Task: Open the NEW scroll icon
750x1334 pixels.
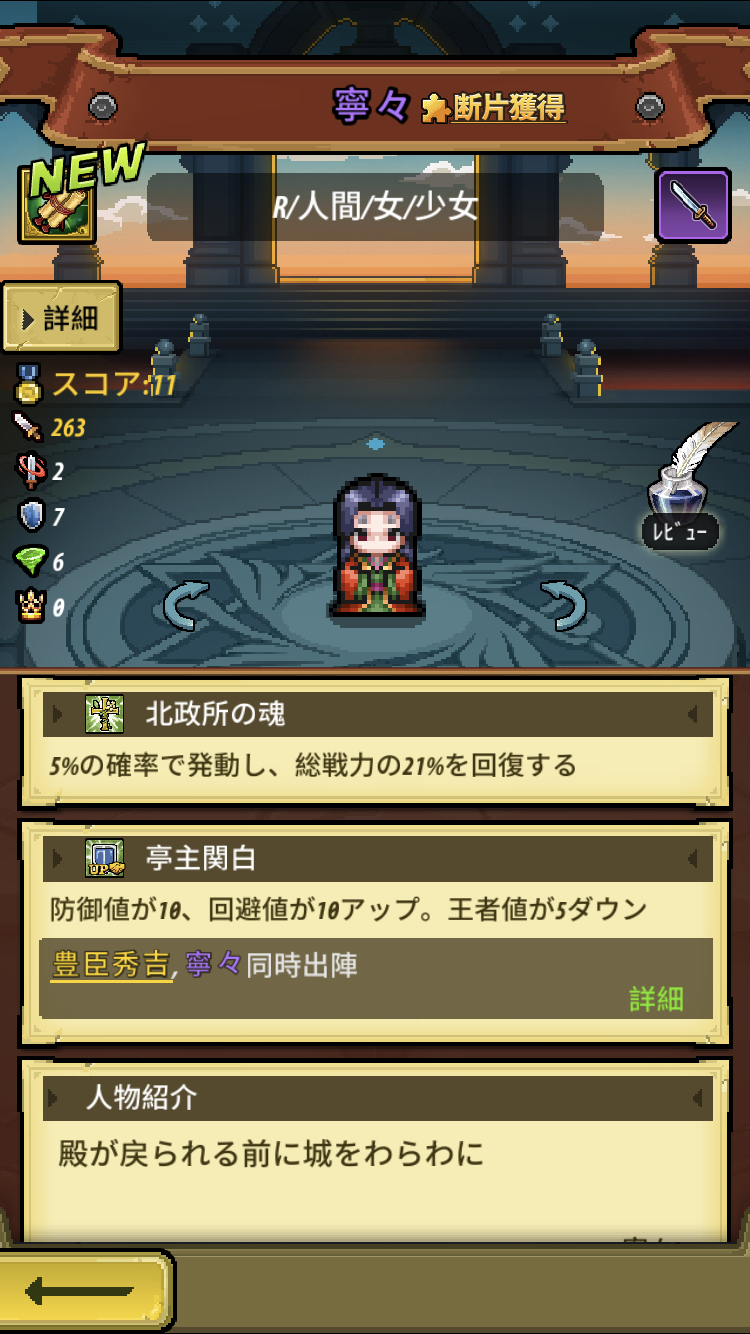Action: tap(56, 205)
